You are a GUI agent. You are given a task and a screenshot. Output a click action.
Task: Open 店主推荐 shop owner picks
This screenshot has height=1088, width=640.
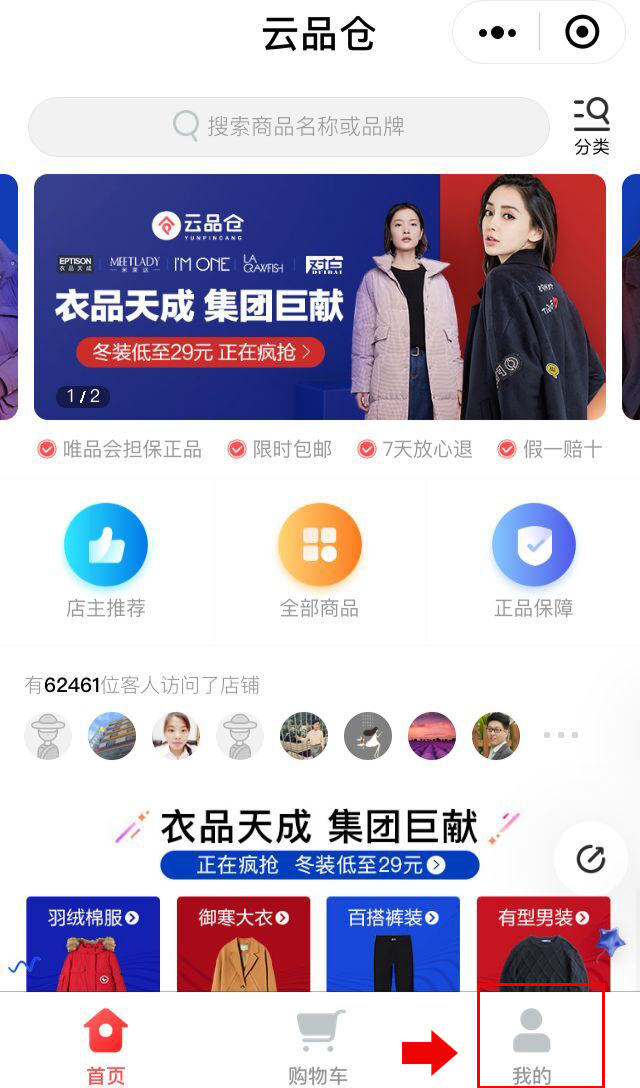106,560
